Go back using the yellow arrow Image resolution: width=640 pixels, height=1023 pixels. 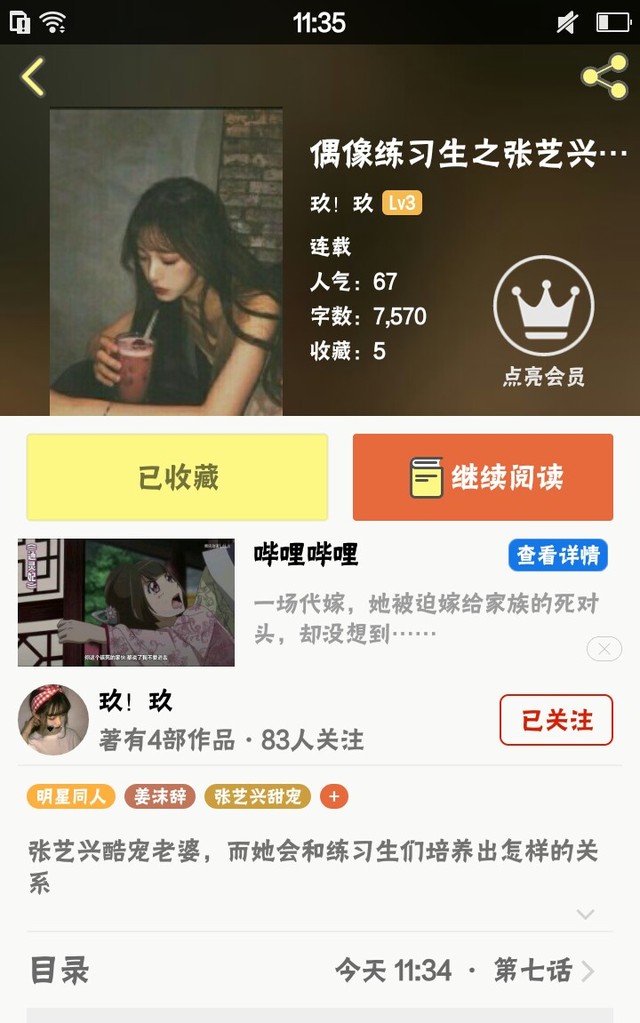pos(33,77)
